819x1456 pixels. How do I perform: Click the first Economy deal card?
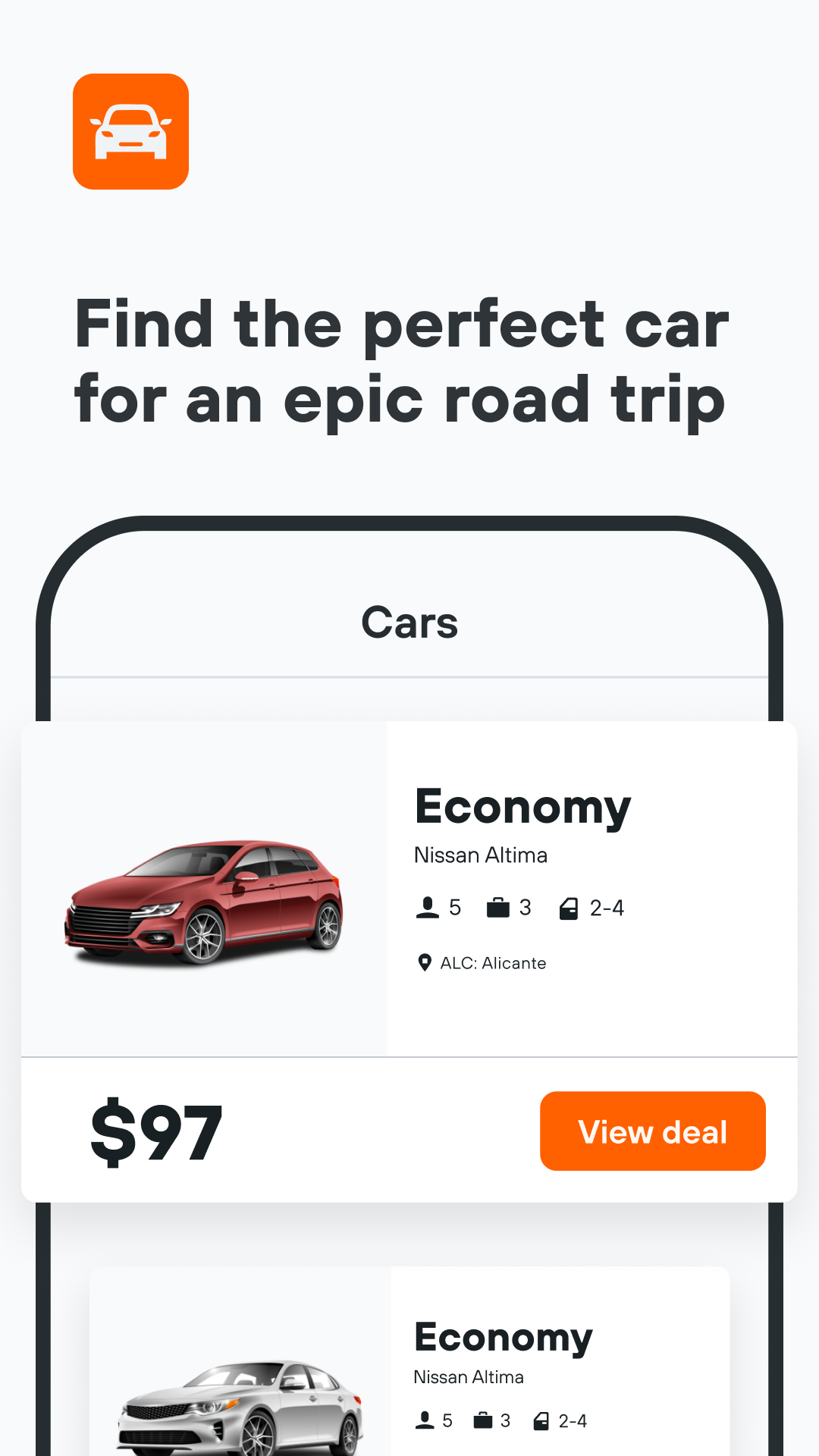pyautogui.click(x=409, y=955)
